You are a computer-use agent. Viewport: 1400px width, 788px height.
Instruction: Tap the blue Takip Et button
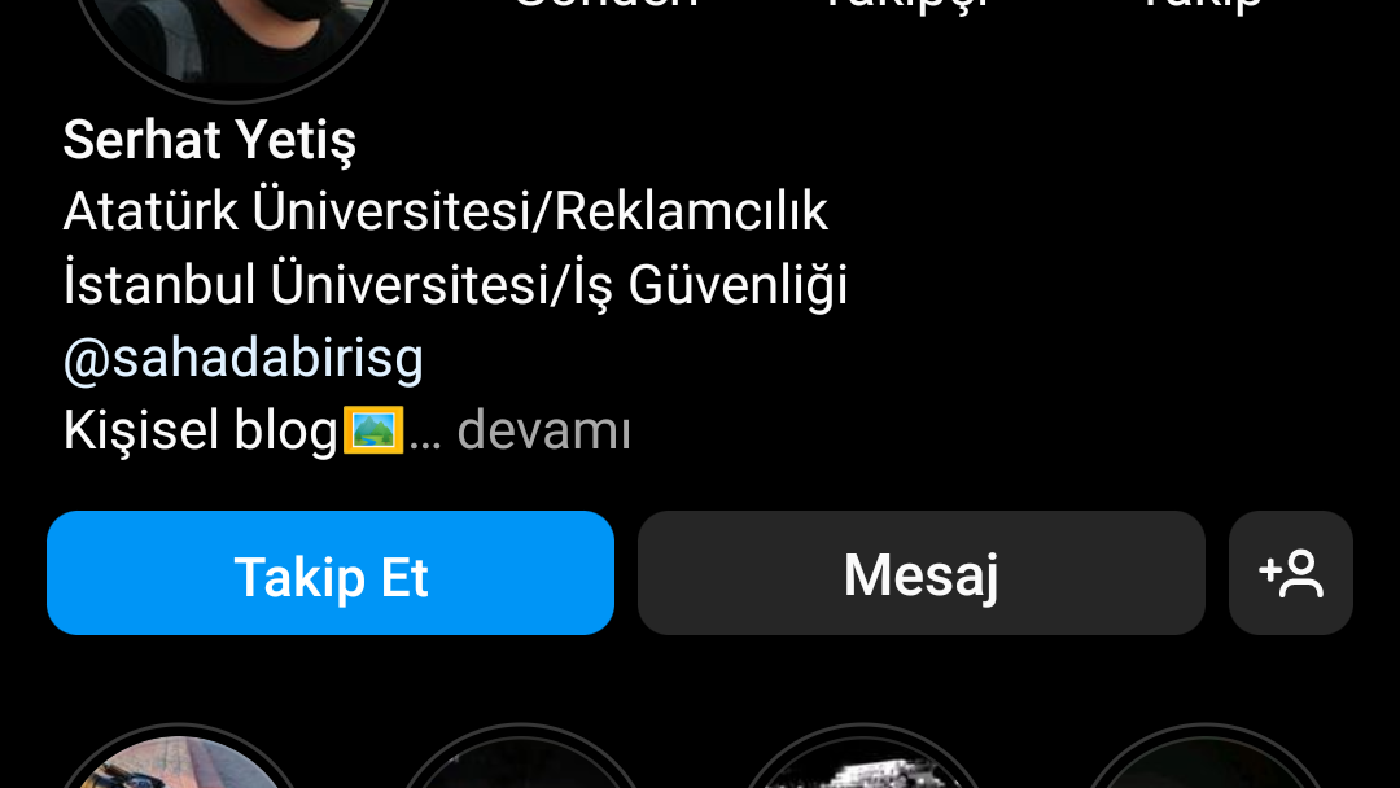(330, 573)
